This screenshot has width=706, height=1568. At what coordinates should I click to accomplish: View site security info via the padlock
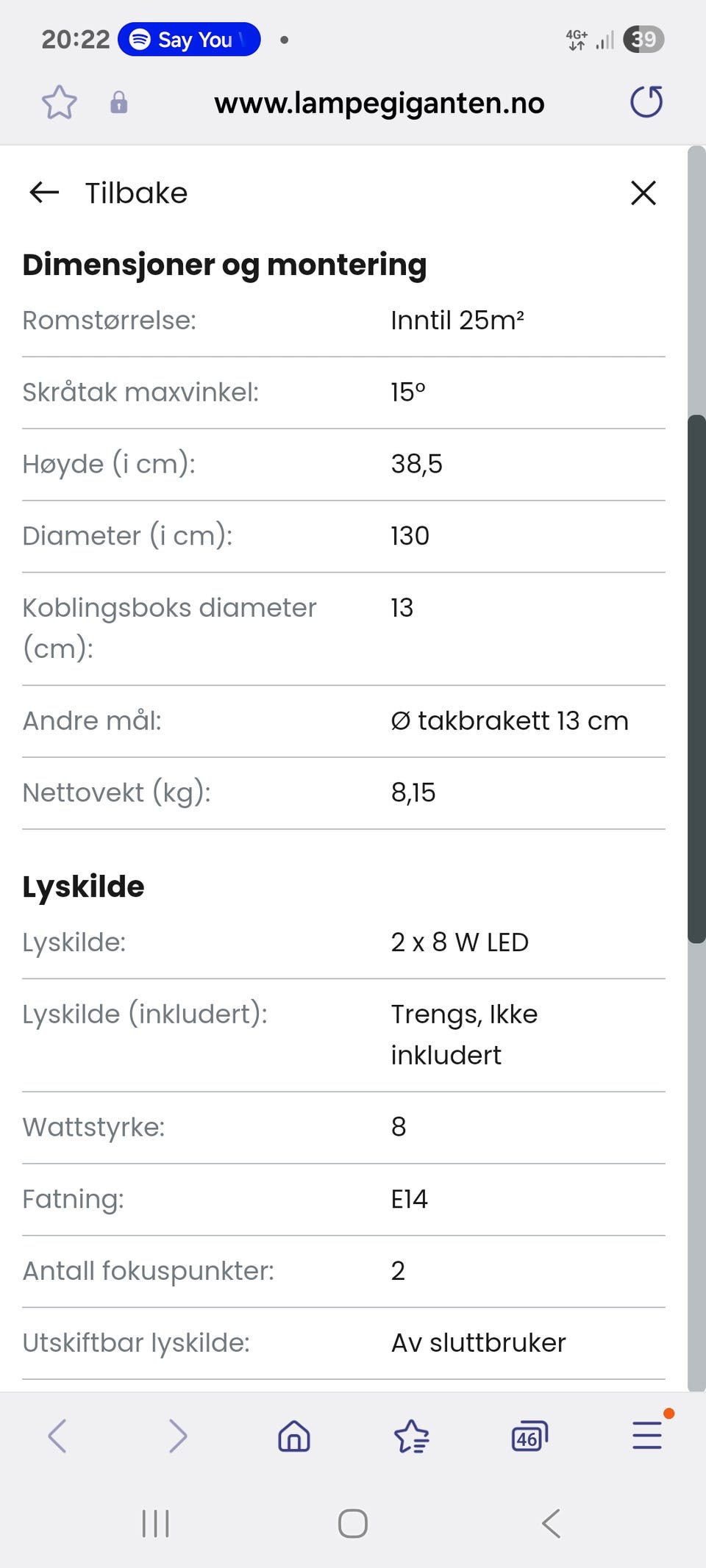tap(118, 102)
